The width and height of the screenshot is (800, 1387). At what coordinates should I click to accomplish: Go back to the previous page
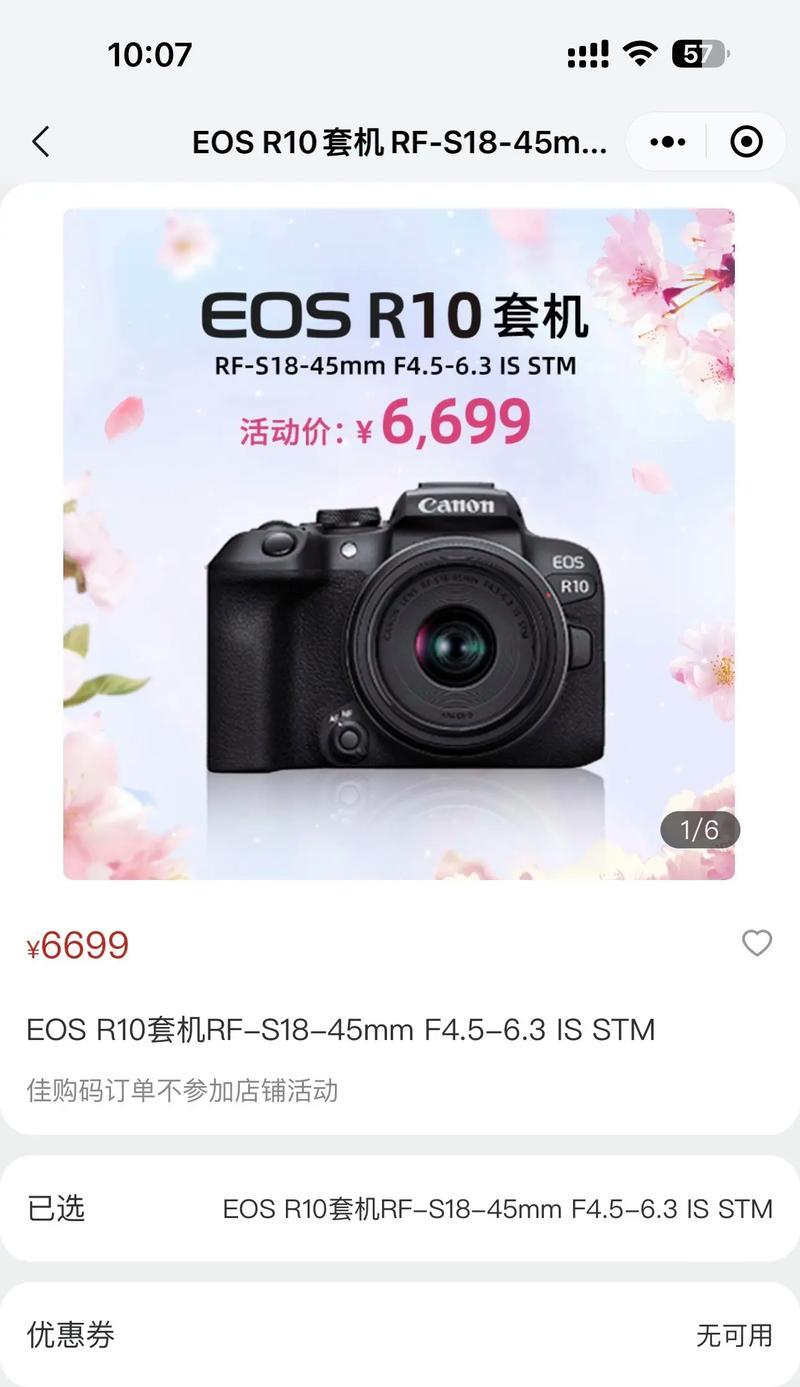coord(40,142)
